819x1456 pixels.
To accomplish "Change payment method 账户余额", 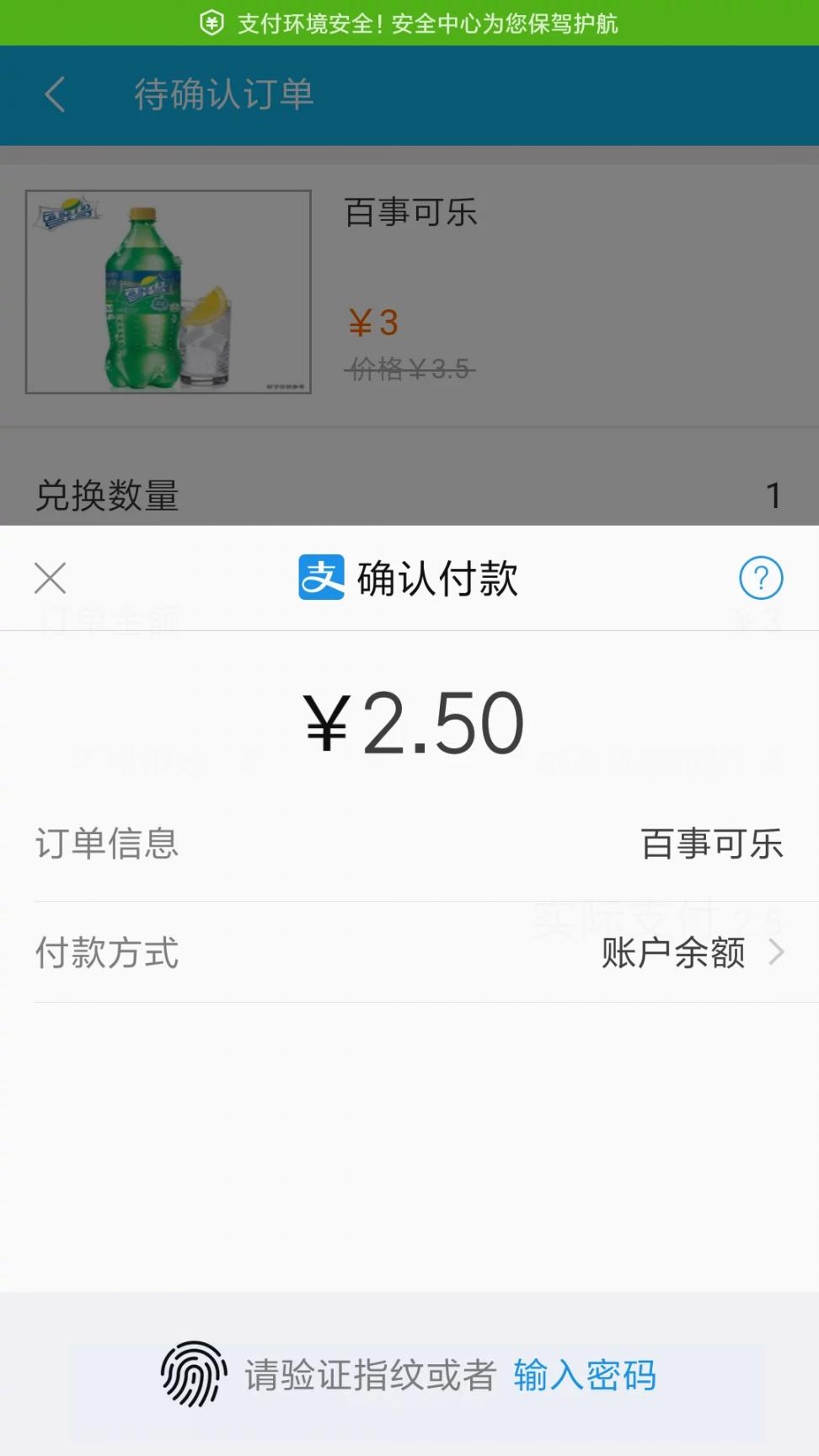I will point(691,953).
